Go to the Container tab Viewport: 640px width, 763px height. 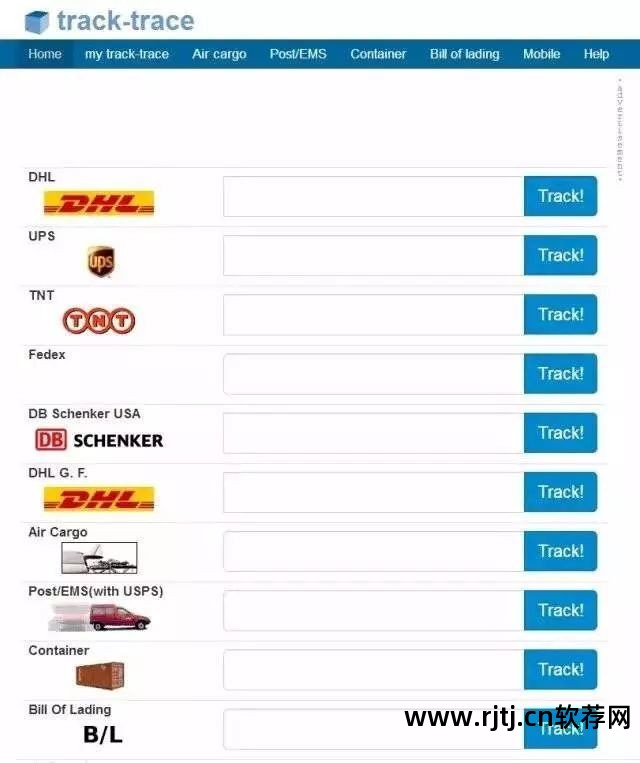coord(378,54)
